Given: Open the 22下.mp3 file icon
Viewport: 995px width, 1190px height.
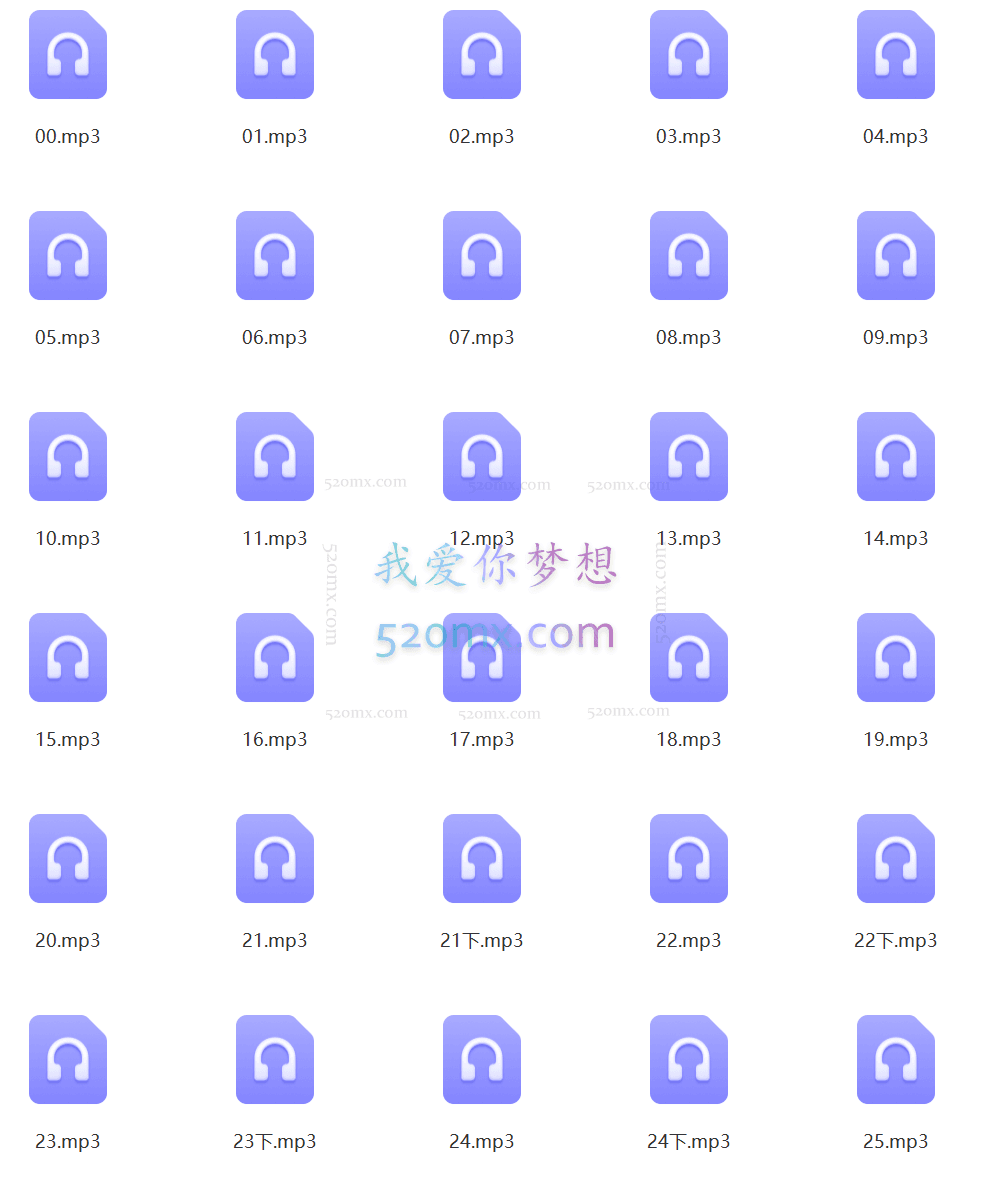Looking at the screenshot, I should click(895, 859).
